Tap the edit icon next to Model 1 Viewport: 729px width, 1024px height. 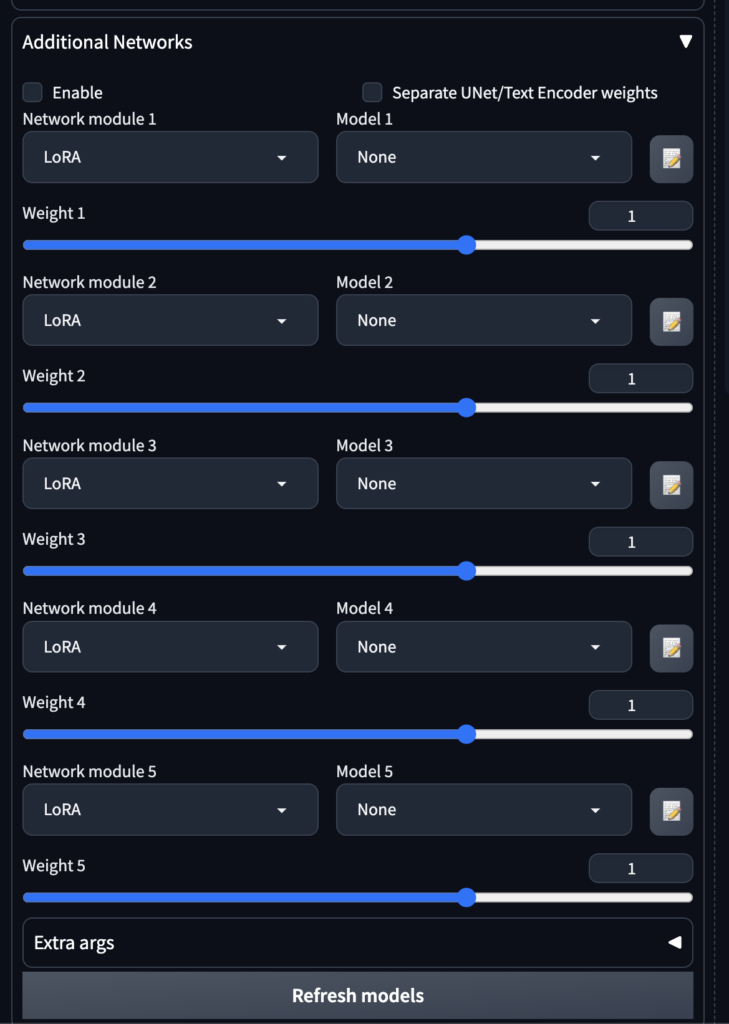point(671,158)
